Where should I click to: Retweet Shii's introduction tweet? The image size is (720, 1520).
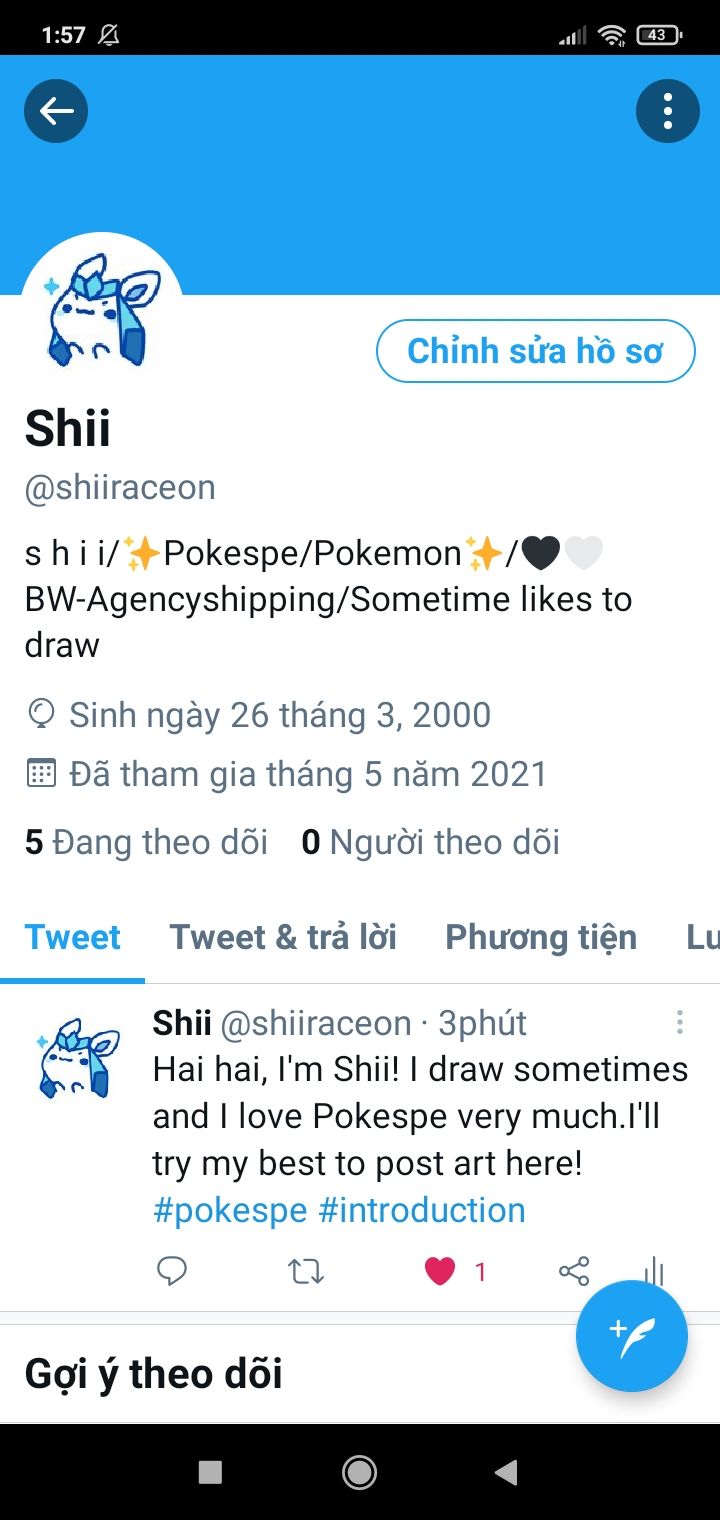coord(305,1271)
